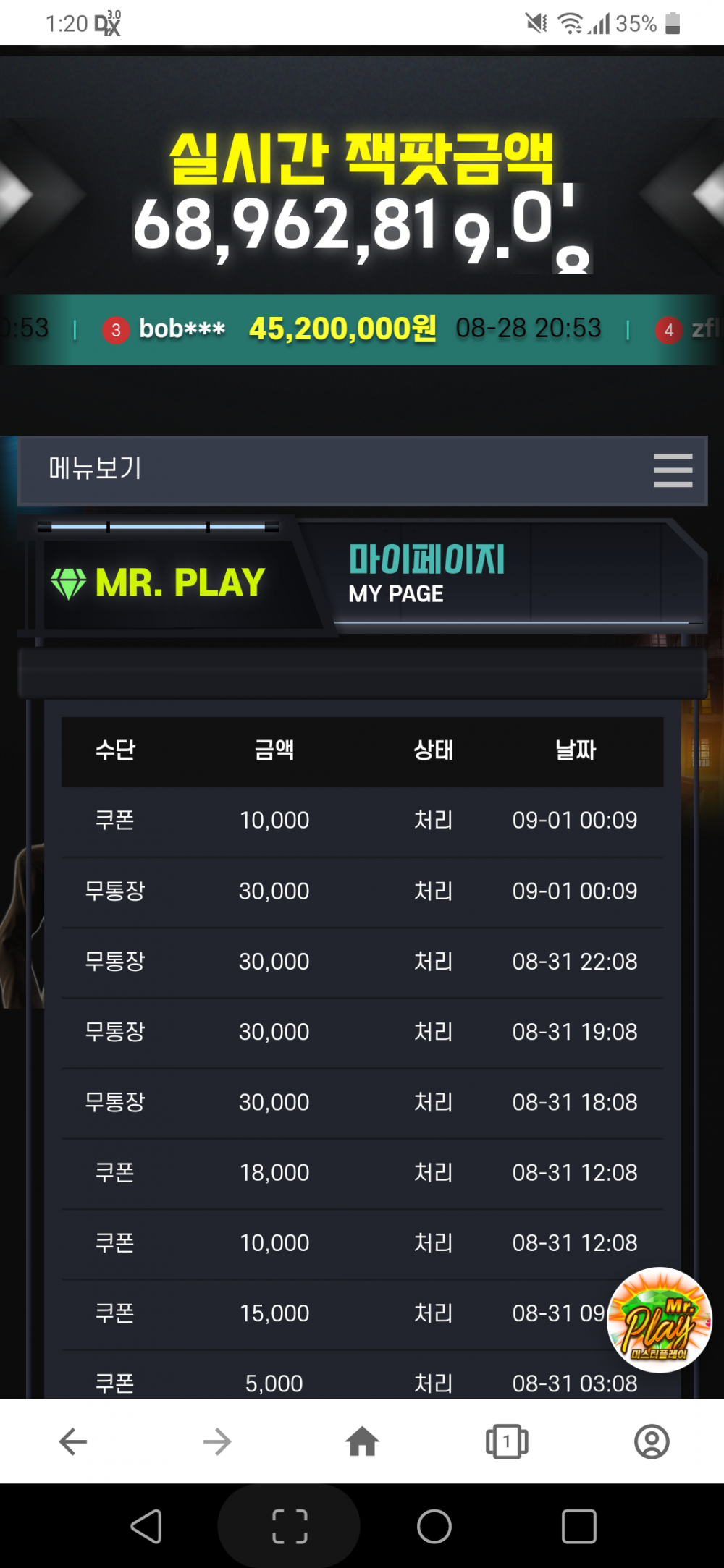
Task: Open the browser account profile icon
Action: [652, 1441]
